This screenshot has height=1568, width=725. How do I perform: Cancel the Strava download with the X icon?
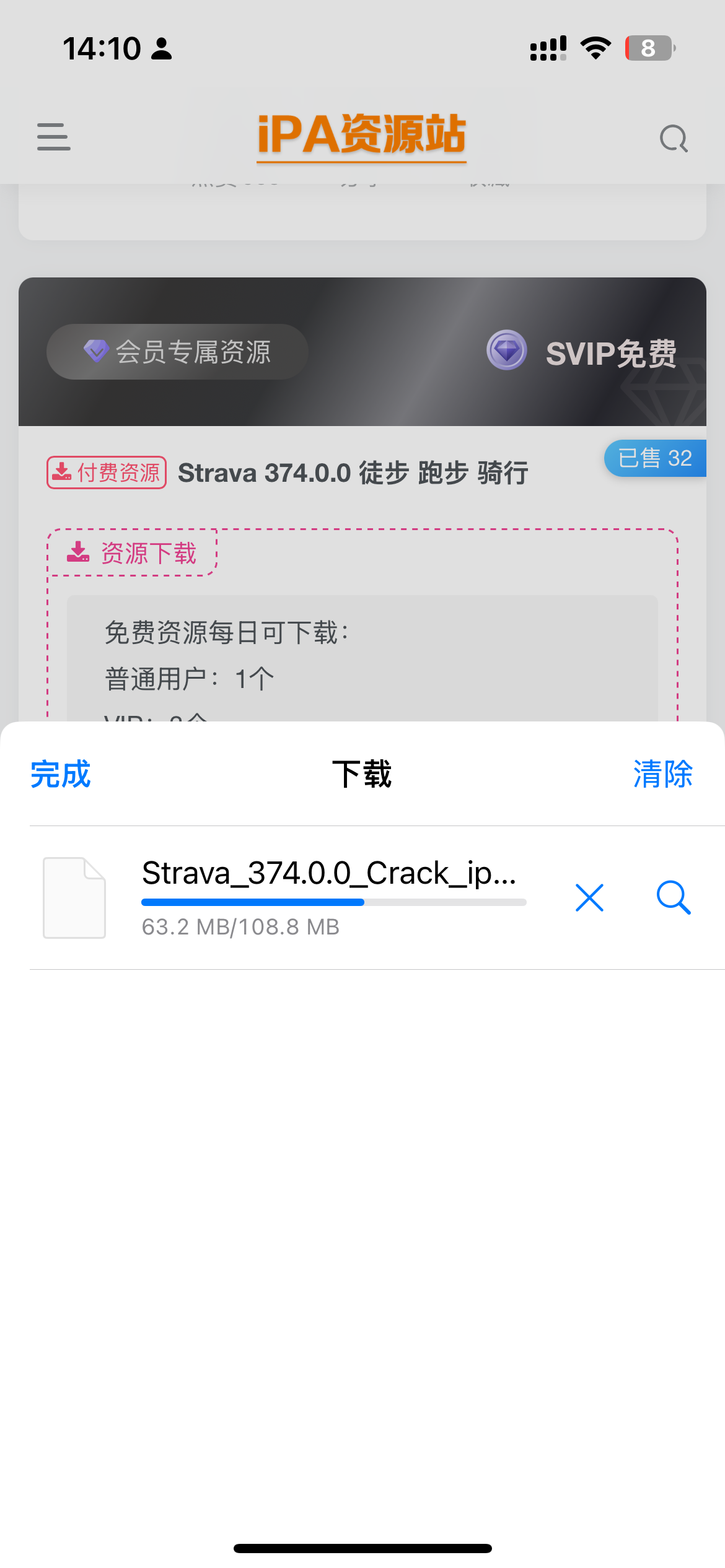[x=589, y=898]
